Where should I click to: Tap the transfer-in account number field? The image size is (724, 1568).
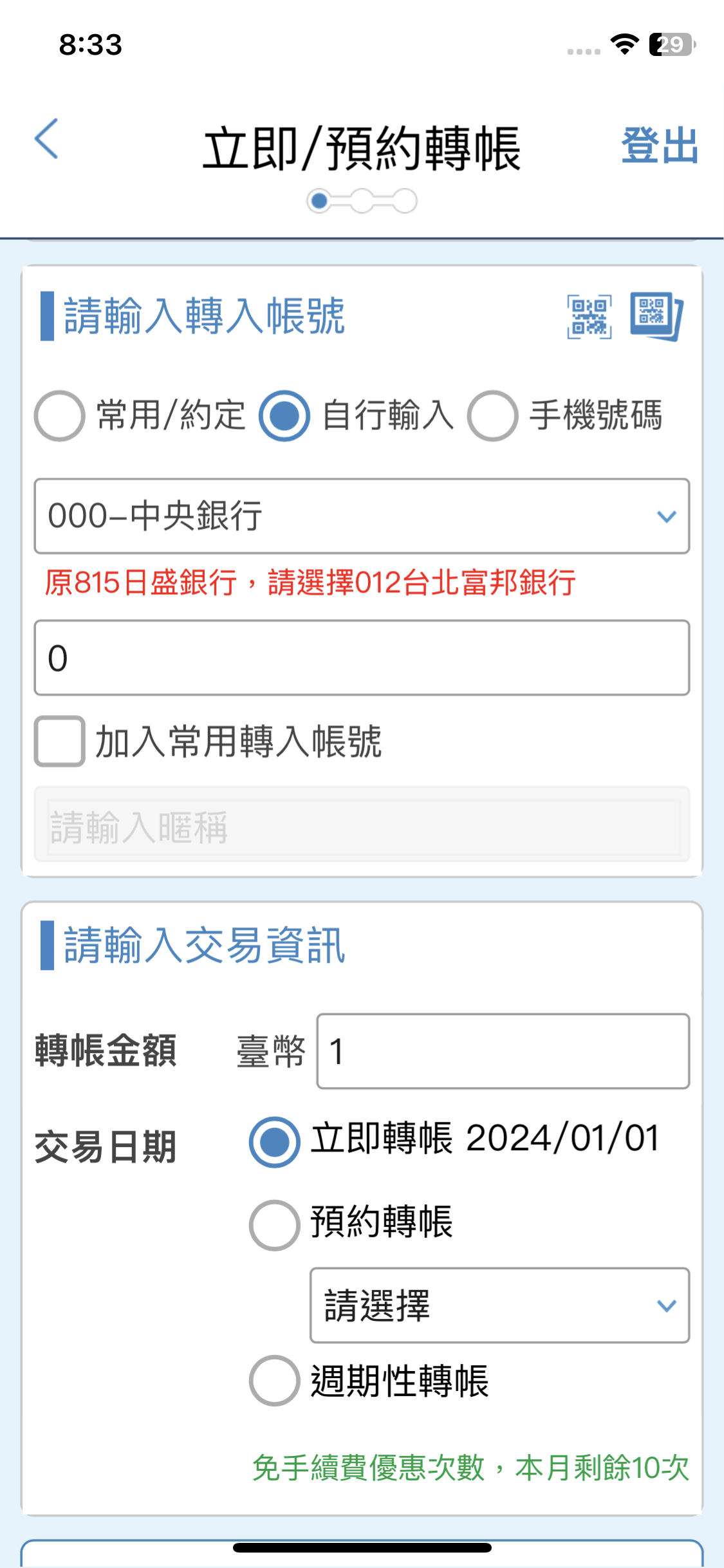click(x=362, y=658)
